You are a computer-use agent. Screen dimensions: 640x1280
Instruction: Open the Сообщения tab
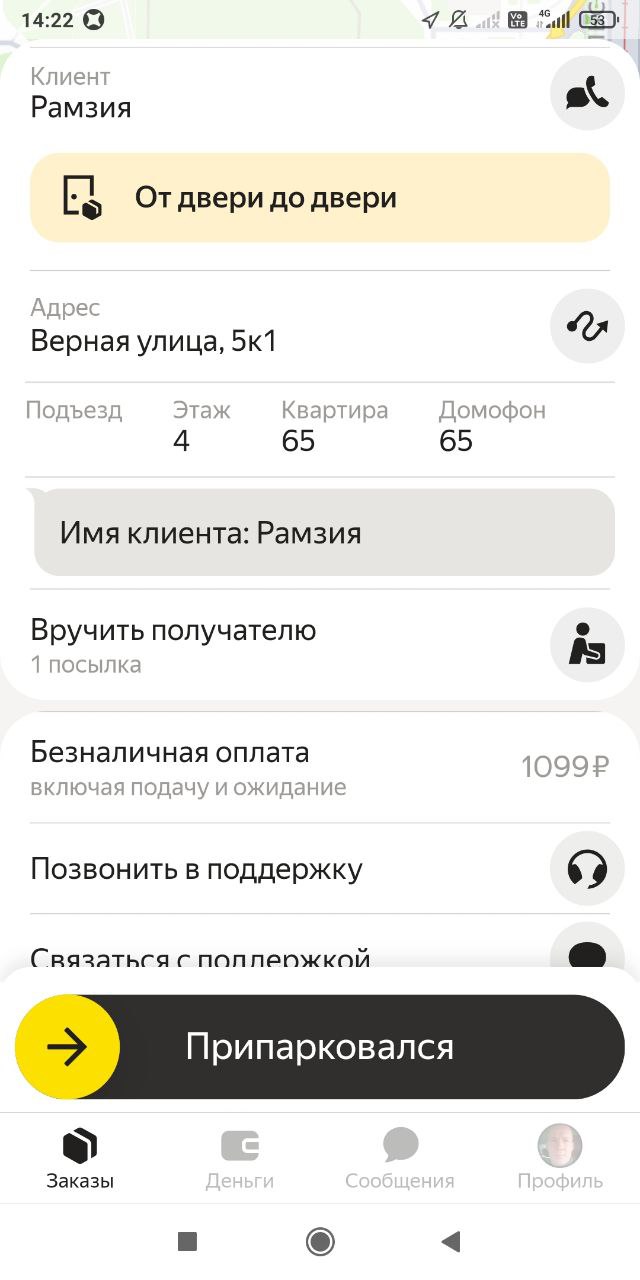pos(400,1159)
